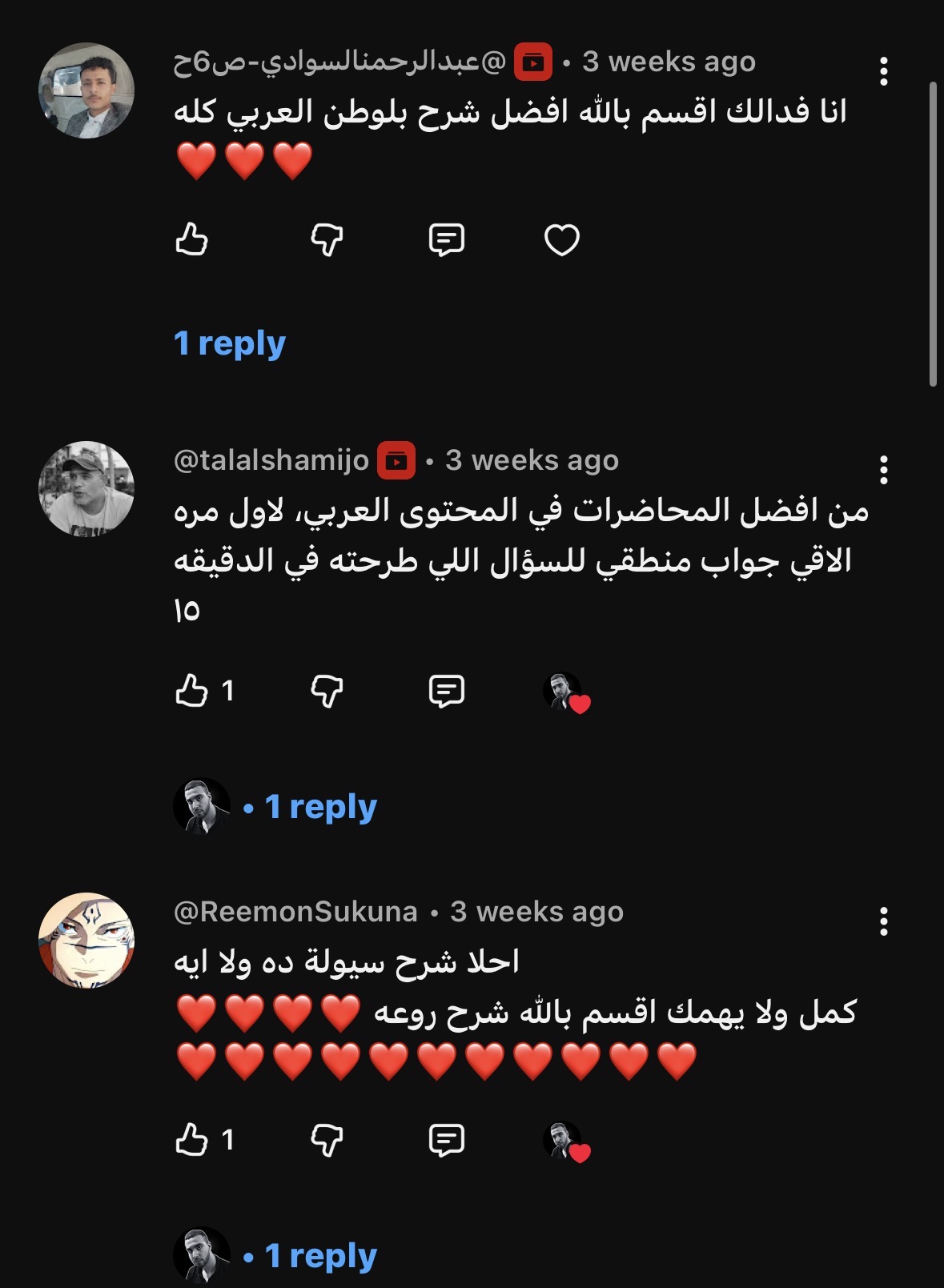Dislike the comment by @talalshamijo
Viewport: 944px width, 1288px height.
pyautogui.click(x=327, y=690)
